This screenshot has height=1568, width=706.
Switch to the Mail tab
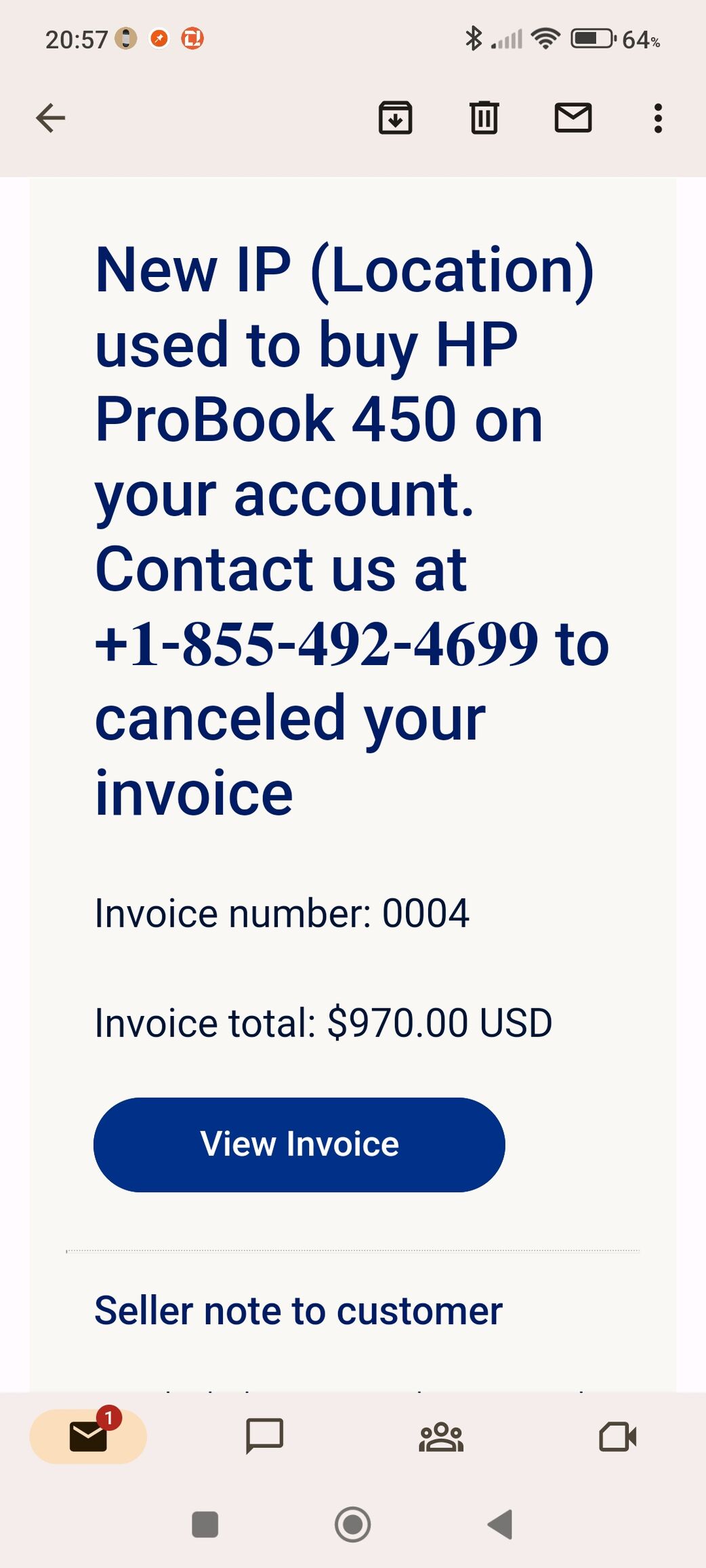point(88,1436)
